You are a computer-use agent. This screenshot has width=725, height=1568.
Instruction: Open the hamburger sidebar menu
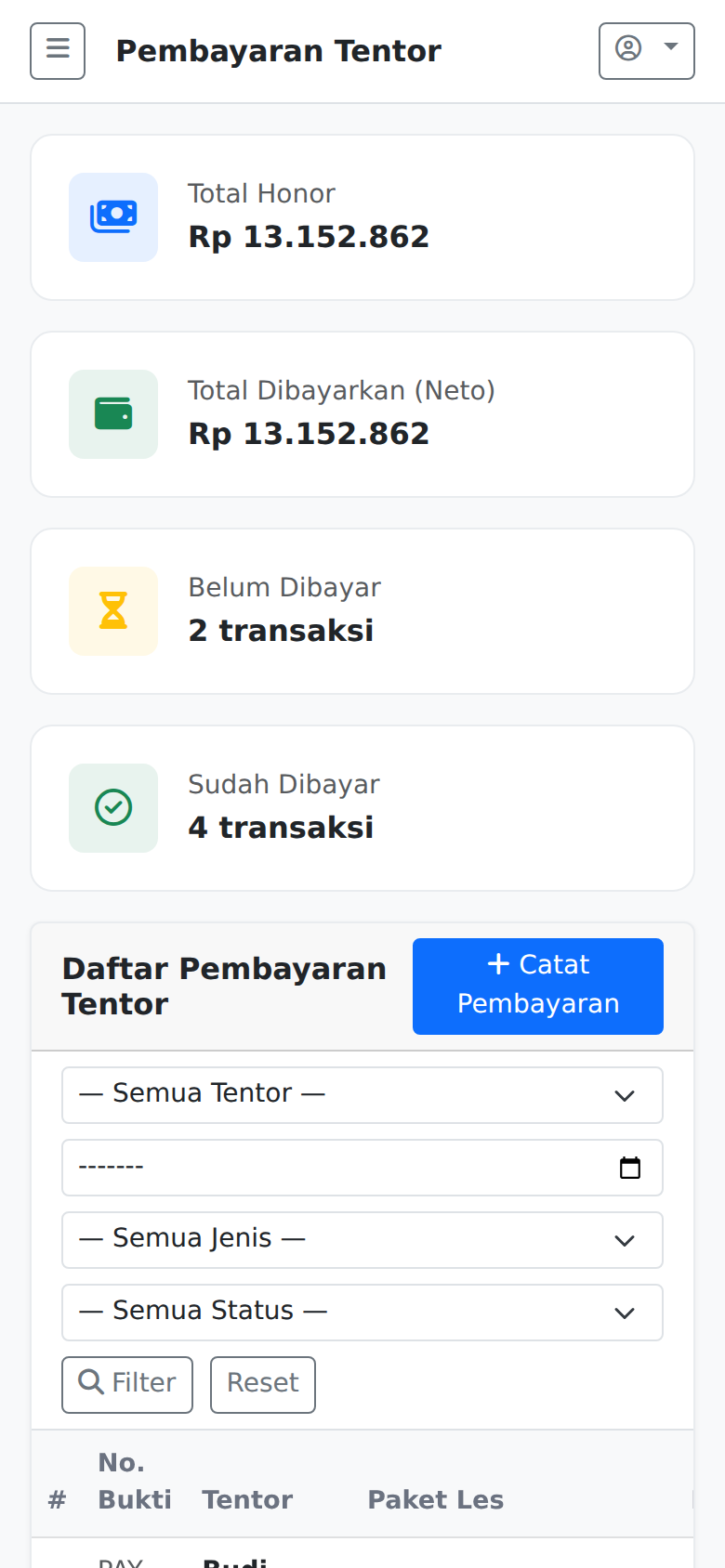coord(58,51)
